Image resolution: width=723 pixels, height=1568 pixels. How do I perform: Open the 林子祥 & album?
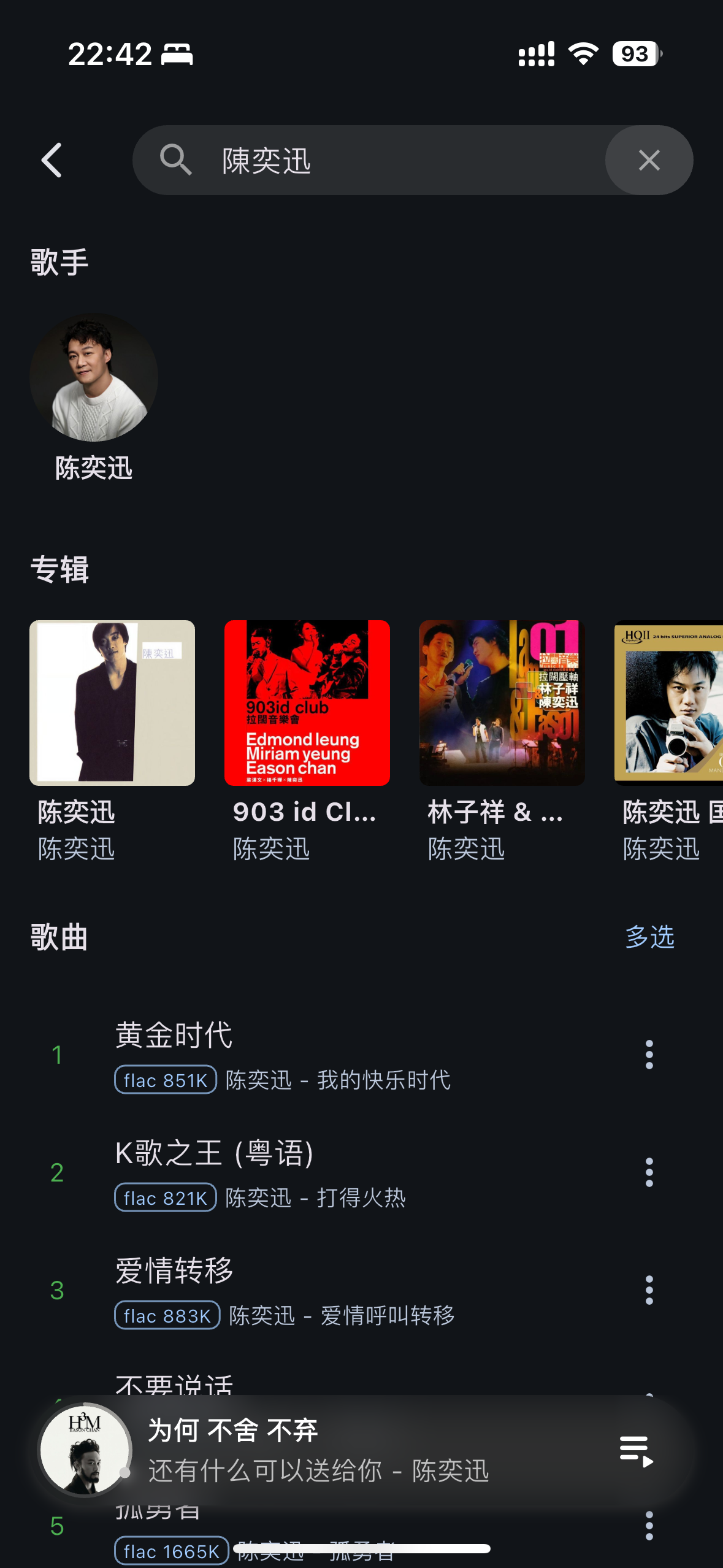point(502,703)
